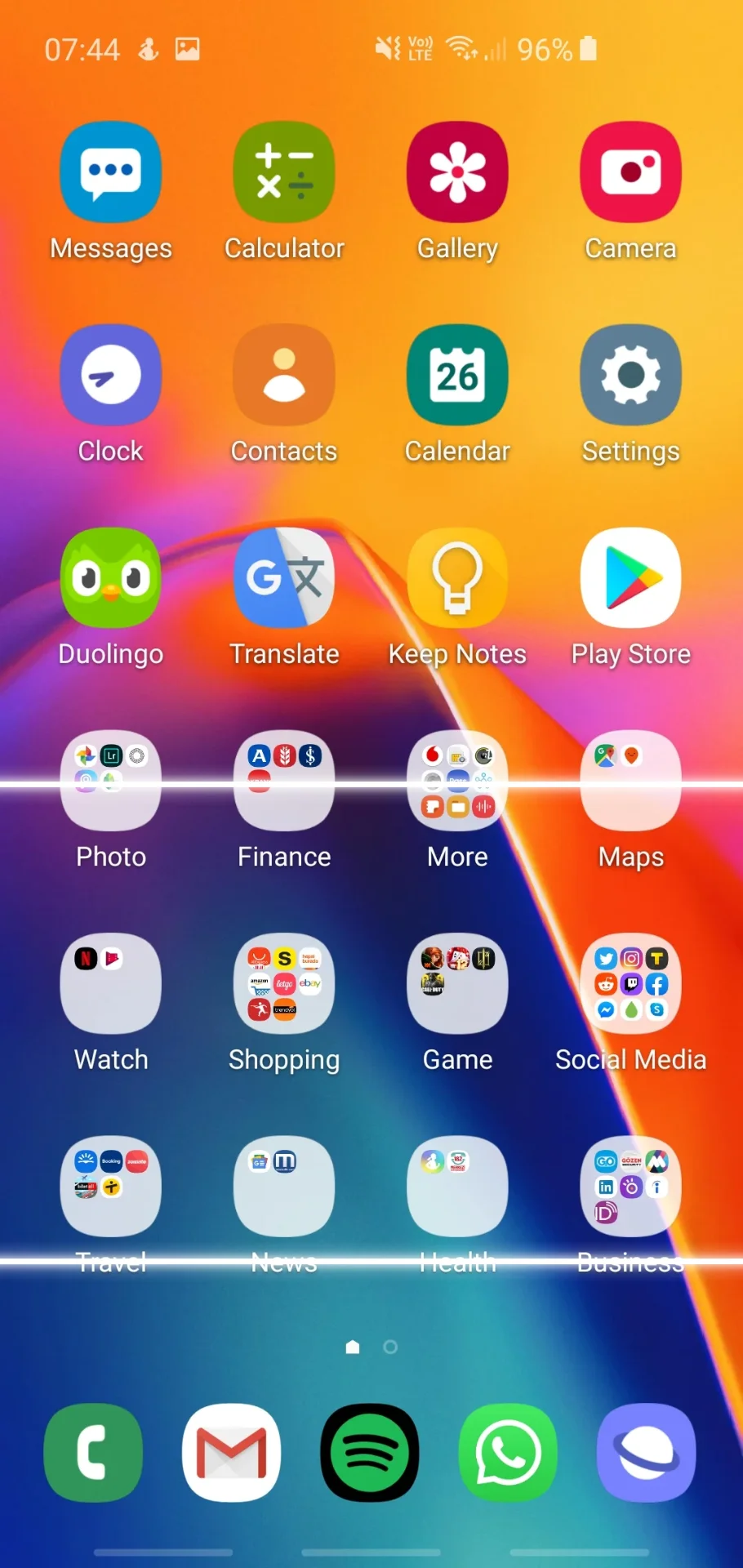This screenshot has height=1568, width=743.
Task: Open Keep Notes
Action: (457, 577)
